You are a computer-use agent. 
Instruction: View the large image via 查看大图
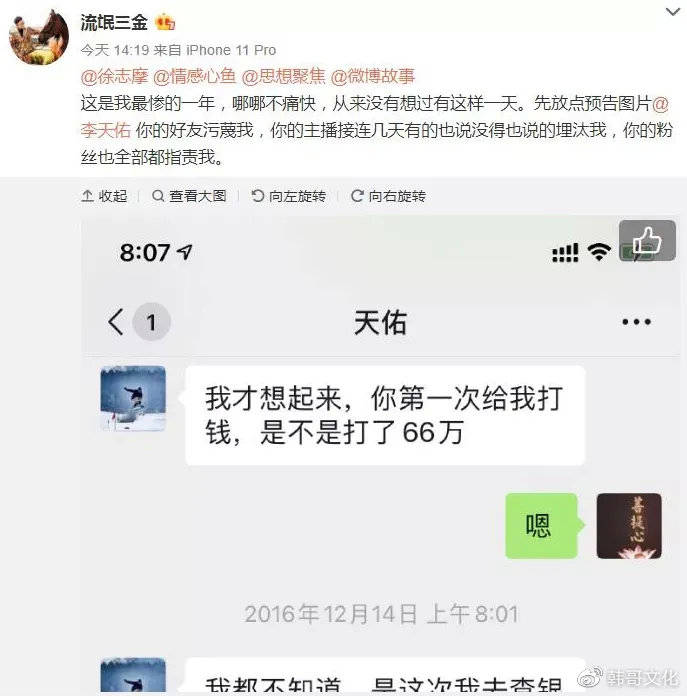[x=190, y=196]
